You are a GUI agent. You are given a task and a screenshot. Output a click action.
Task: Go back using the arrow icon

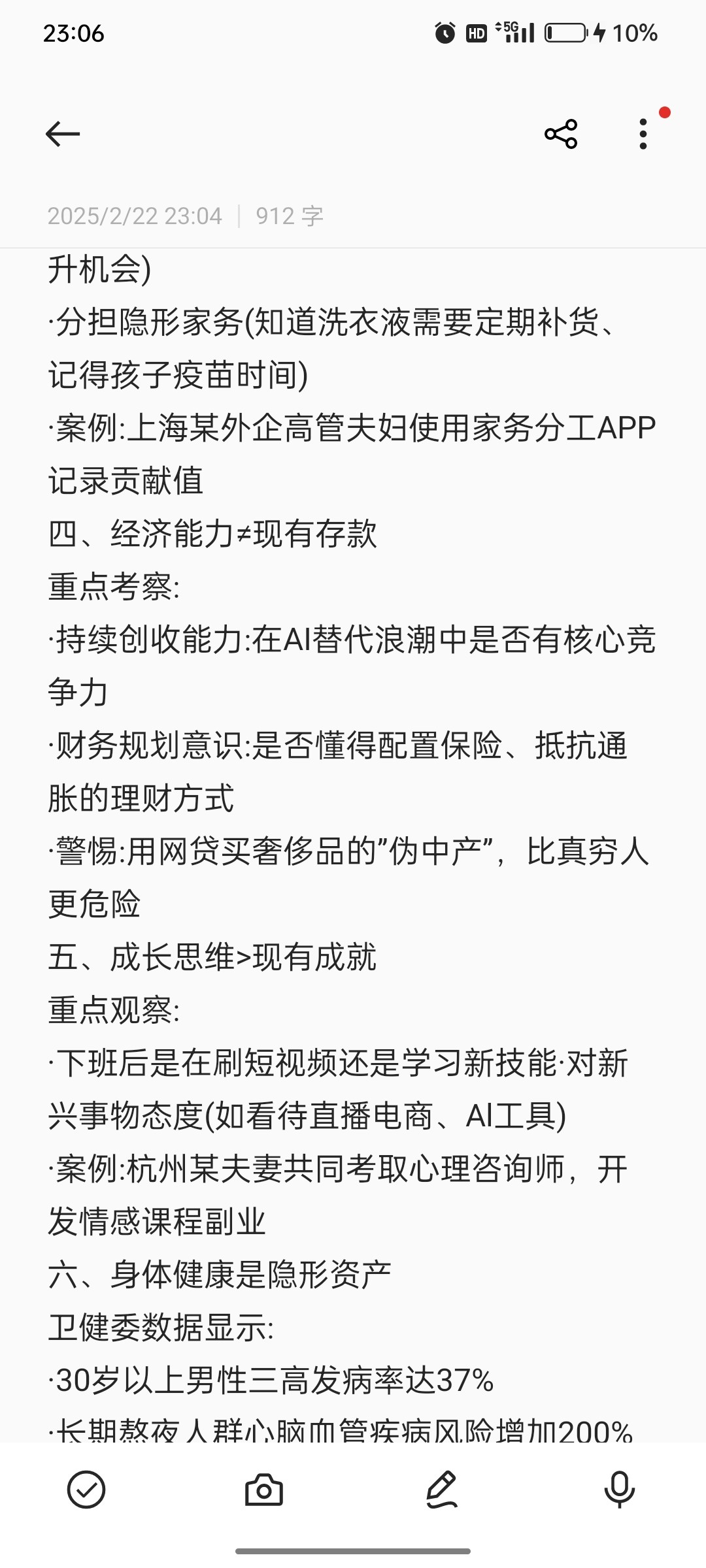pyautogui.click(x=63, y=135)
